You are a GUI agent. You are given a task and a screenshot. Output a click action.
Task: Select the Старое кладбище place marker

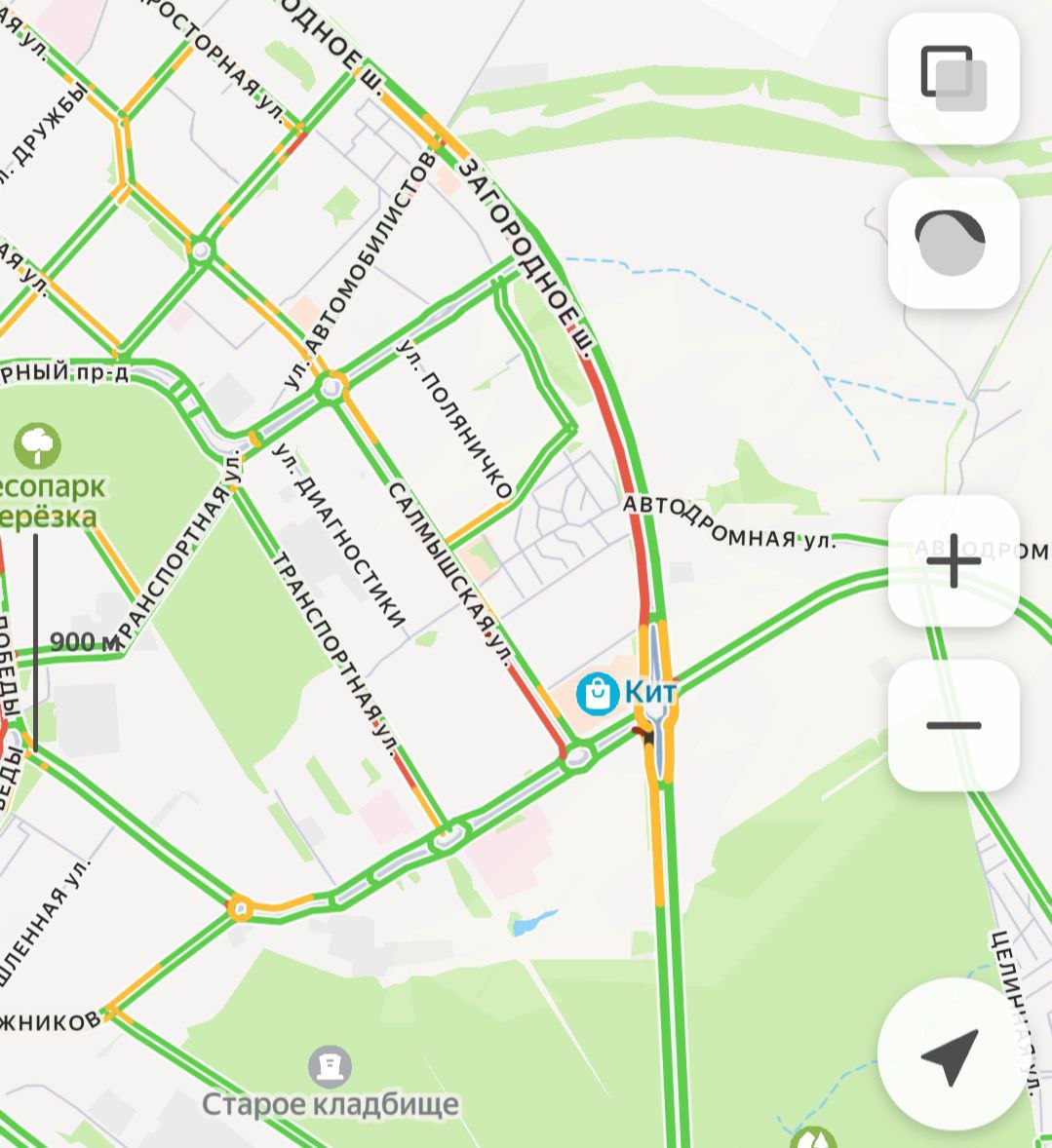point(330,1068)
